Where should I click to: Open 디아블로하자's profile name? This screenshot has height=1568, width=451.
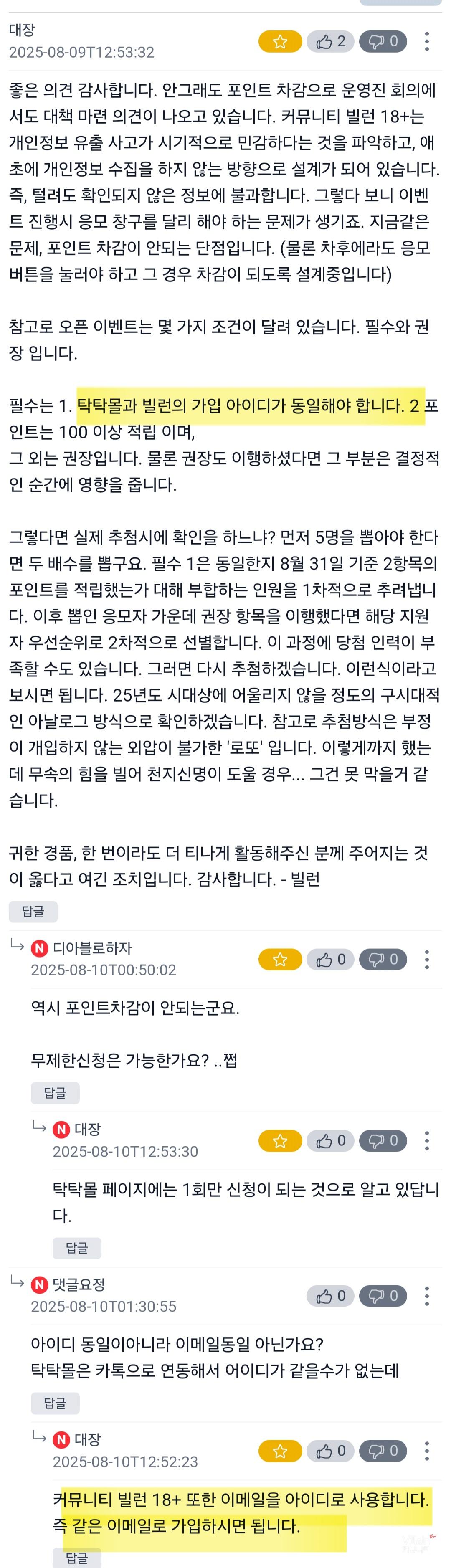pos(92,948)
